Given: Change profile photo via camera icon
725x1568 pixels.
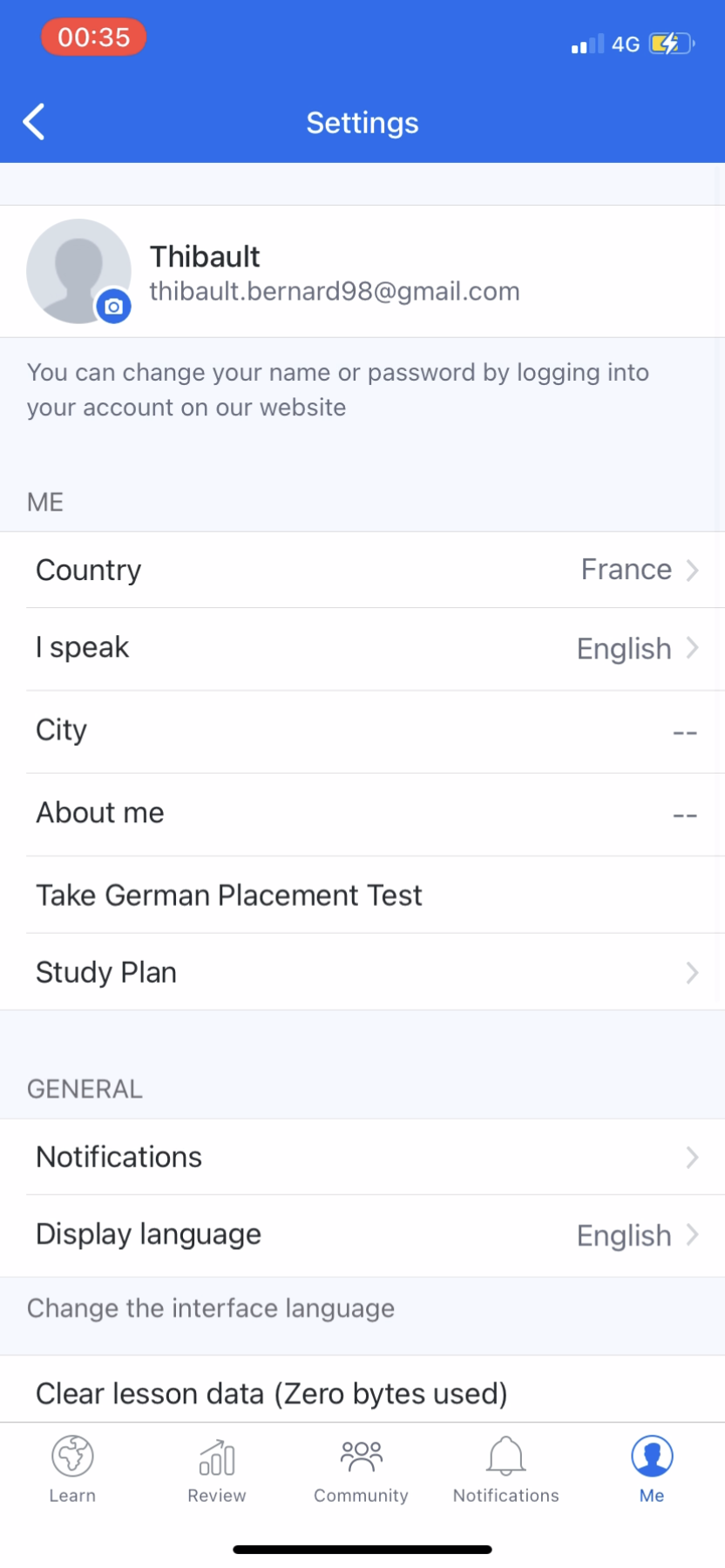Looking at the screenshot, I should coord(113,307).
